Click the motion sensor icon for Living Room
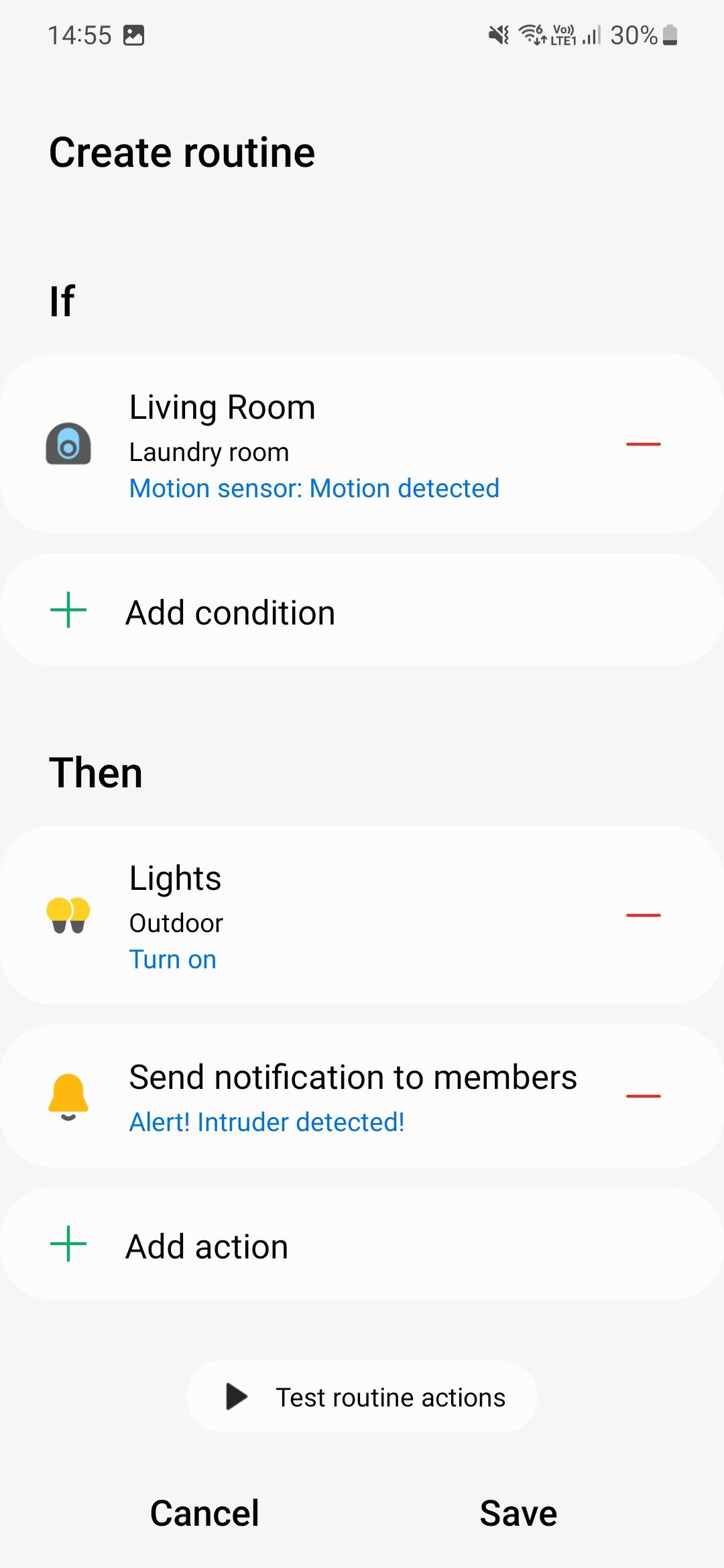This screenshot has height=1568, width=724. click(x=67, y=444)
